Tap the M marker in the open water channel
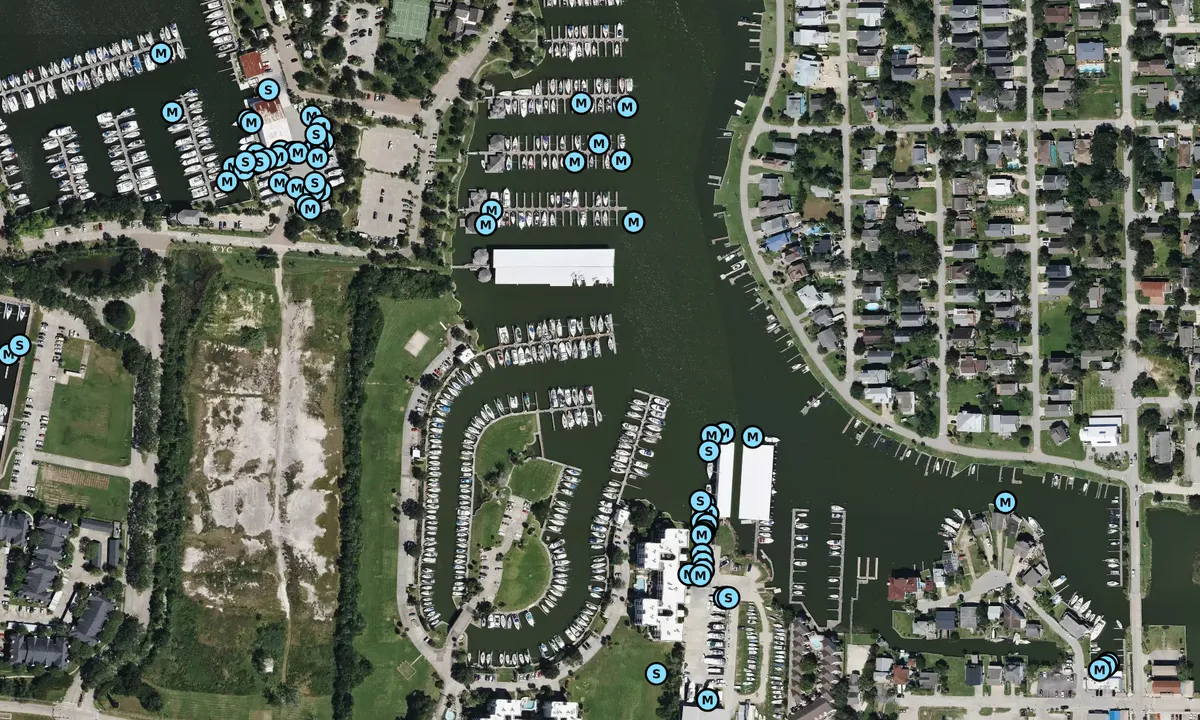This screenshot has height=720, width=1200. [x=633, y=222]
